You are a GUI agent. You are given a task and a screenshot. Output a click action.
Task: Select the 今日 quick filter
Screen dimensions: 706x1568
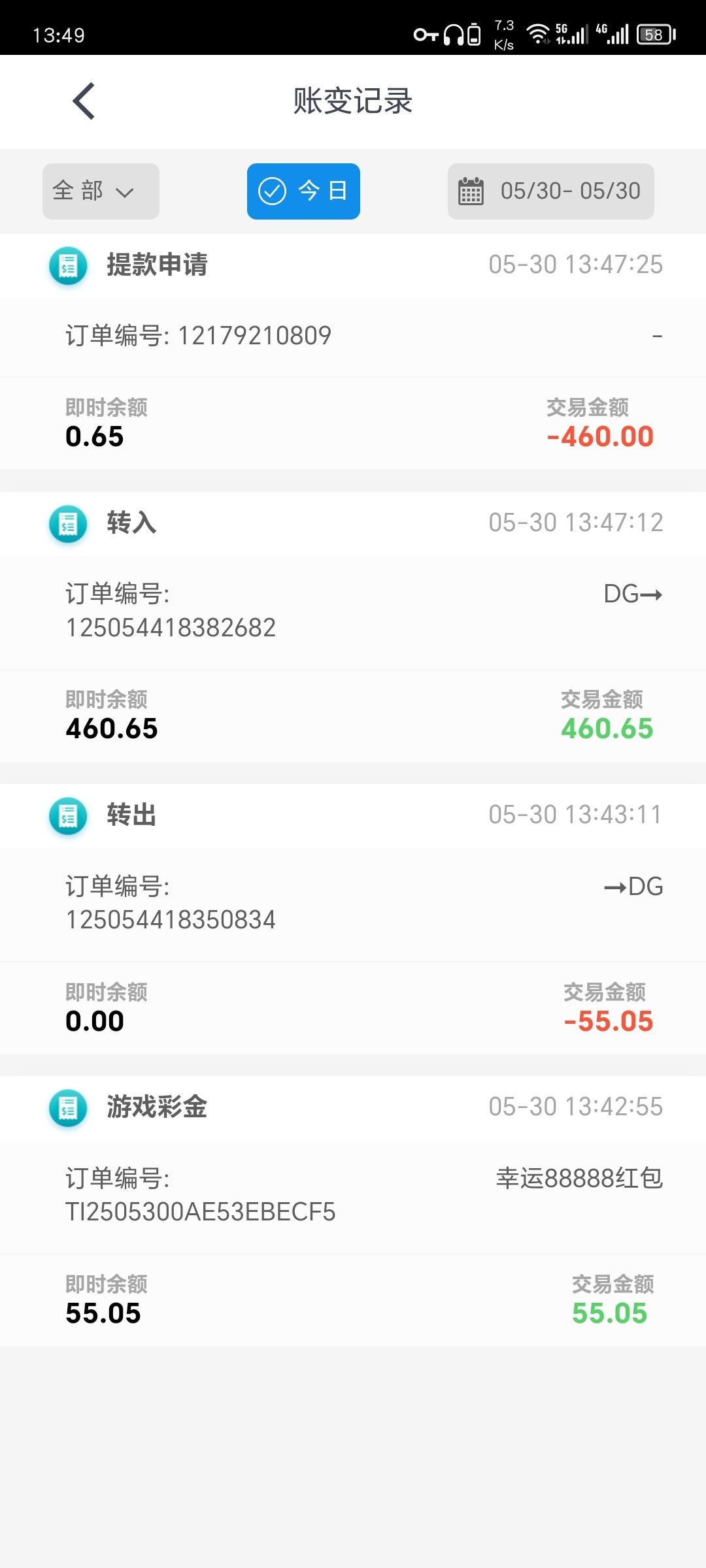tap(303, 191)
